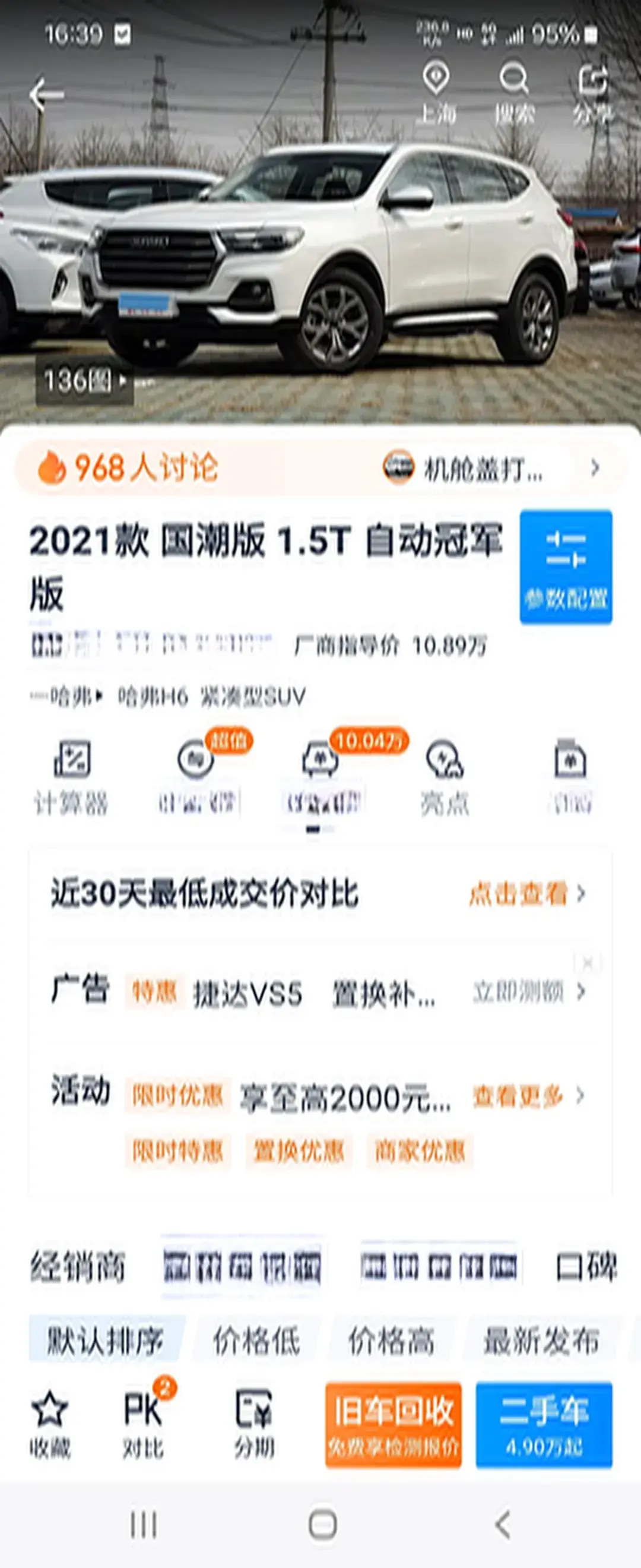This screenshot has width=641, height=1568.
Task: Sort dealers by 价格低
Action: pyautogui.click(x=256, y=1340)
